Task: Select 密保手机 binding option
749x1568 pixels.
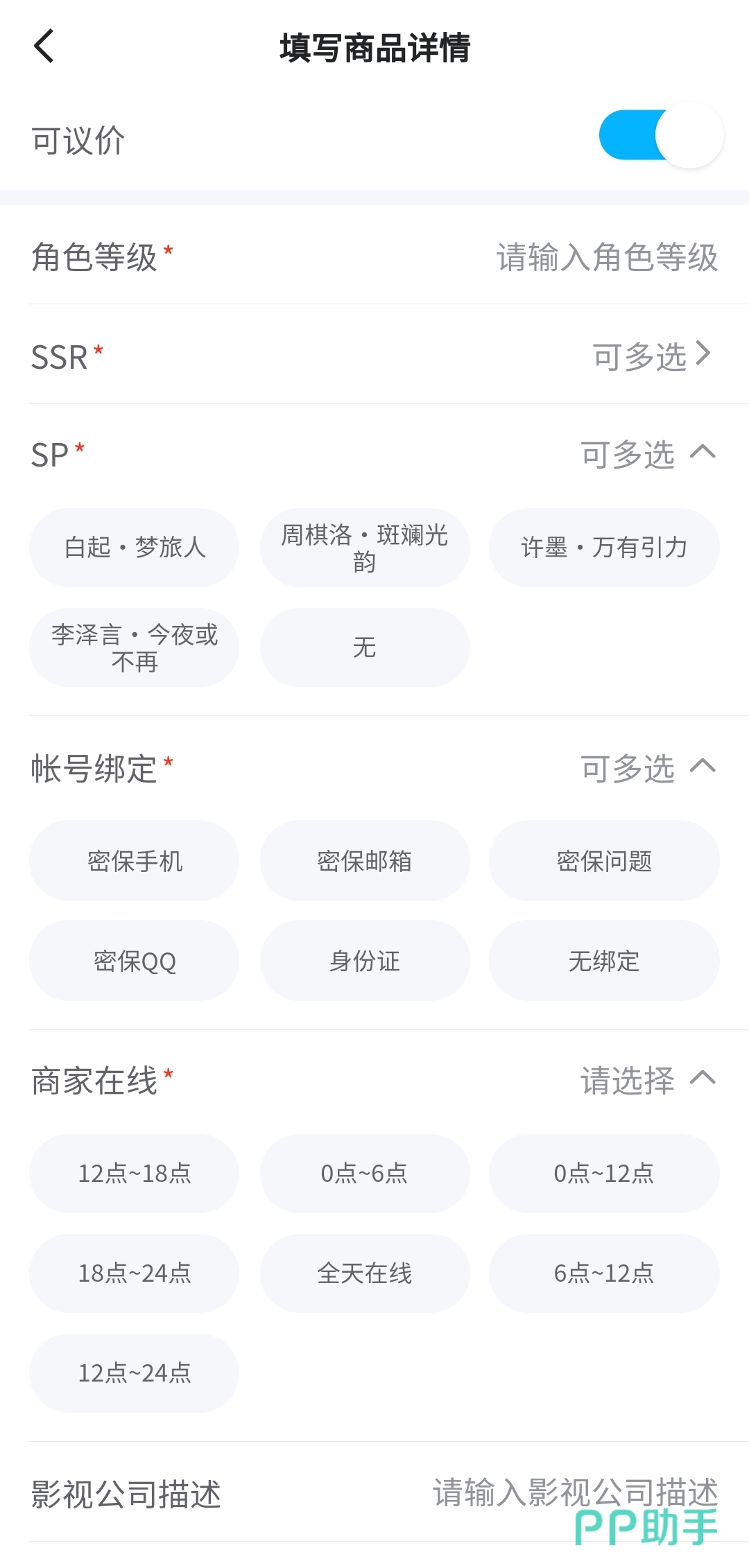Action: tap(135, 861)
